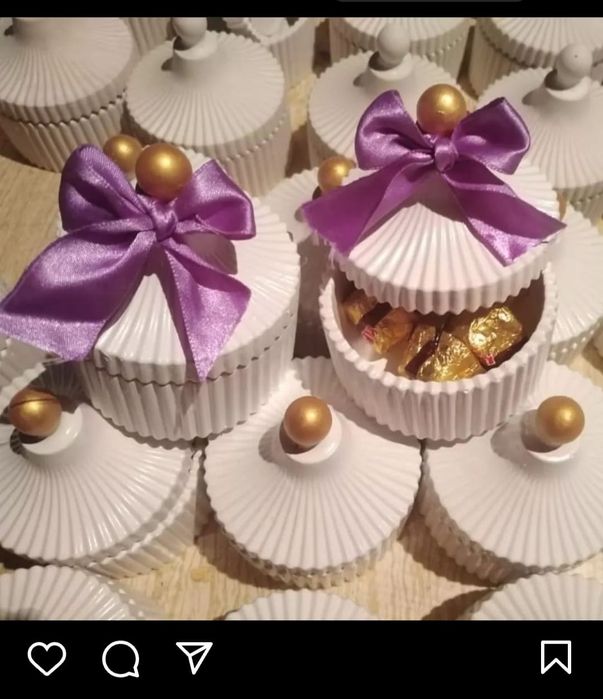Like this post with the heart icon
The height and width of the screenshot is (699, 603).
[x=46, y=658]
